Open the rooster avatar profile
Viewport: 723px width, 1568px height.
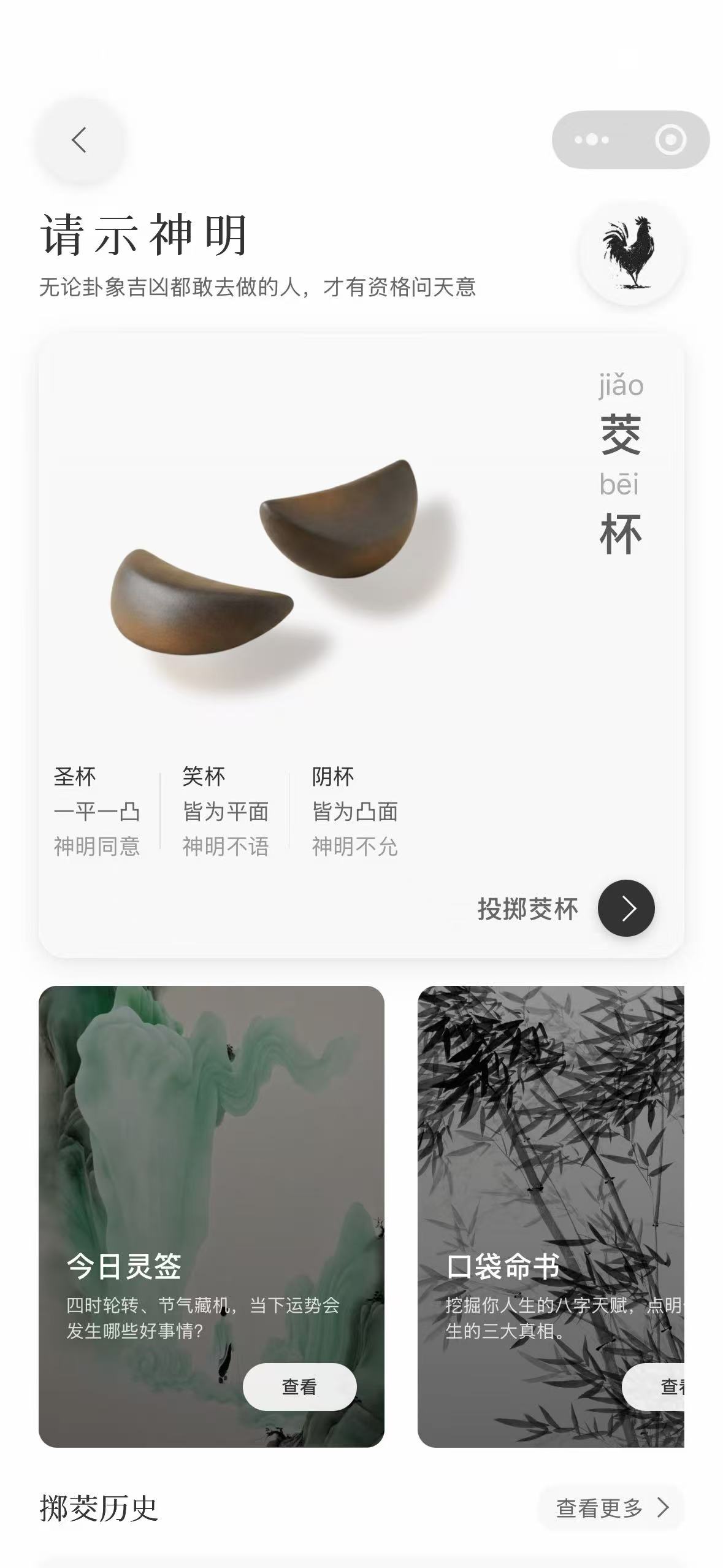point(631,252)
